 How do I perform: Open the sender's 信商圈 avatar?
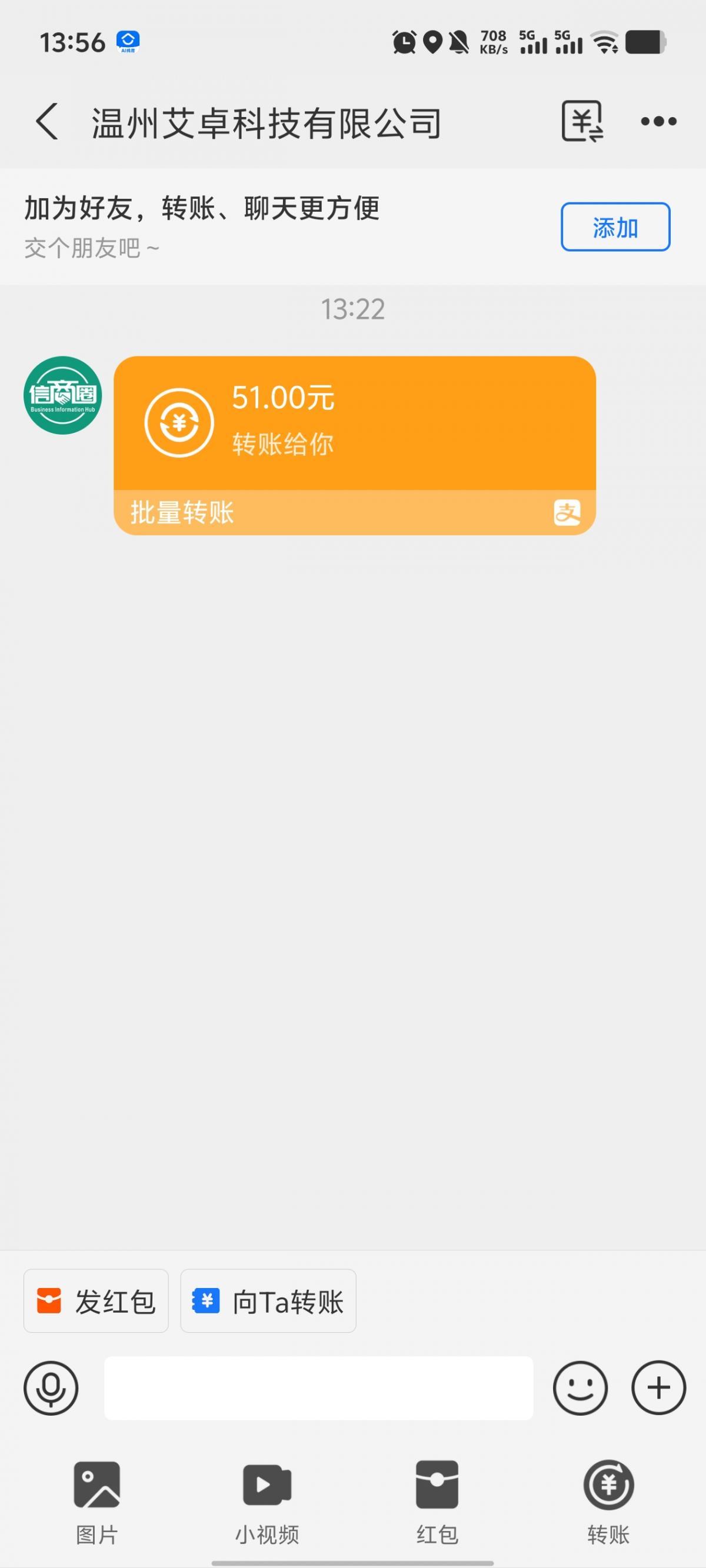coord(63,395)
